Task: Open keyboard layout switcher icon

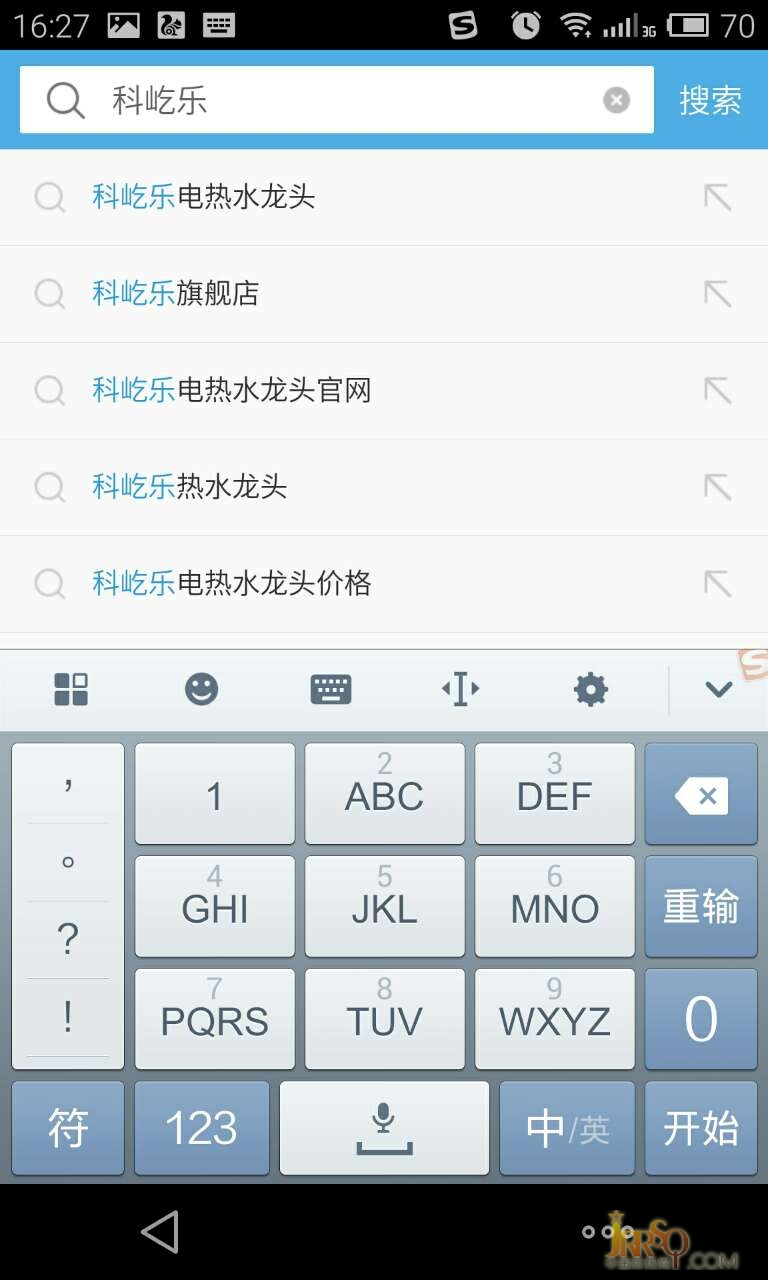Action: pyautogui.click(x=331, y=689)
